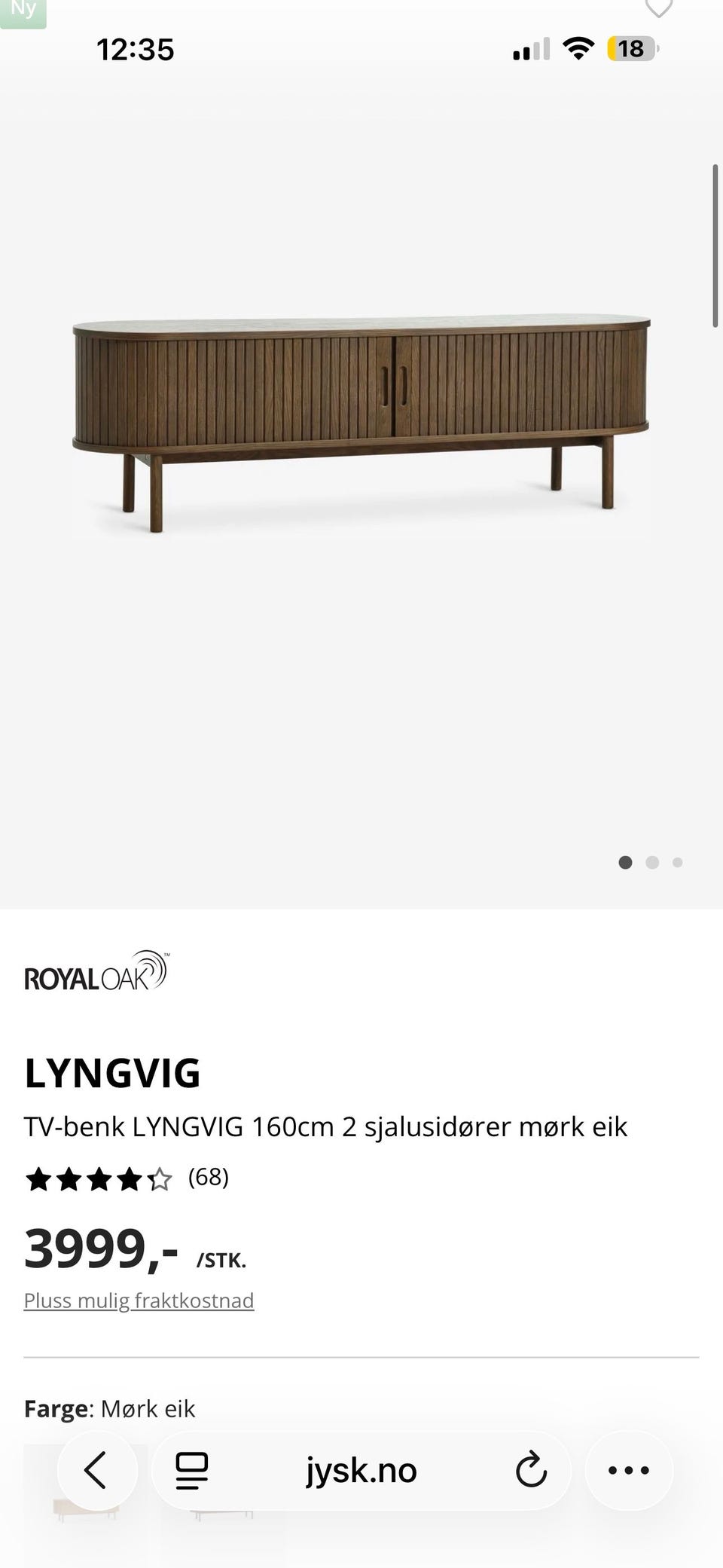Jump to the second image dot

click(x=652, y=863)
